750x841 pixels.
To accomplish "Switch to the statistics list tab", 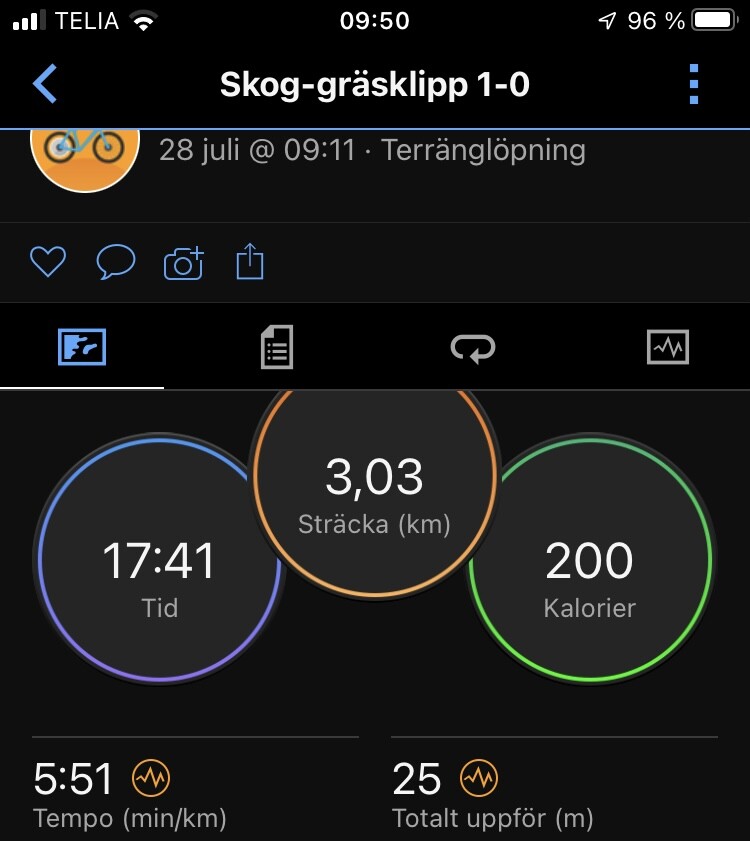I will (276, 348).
